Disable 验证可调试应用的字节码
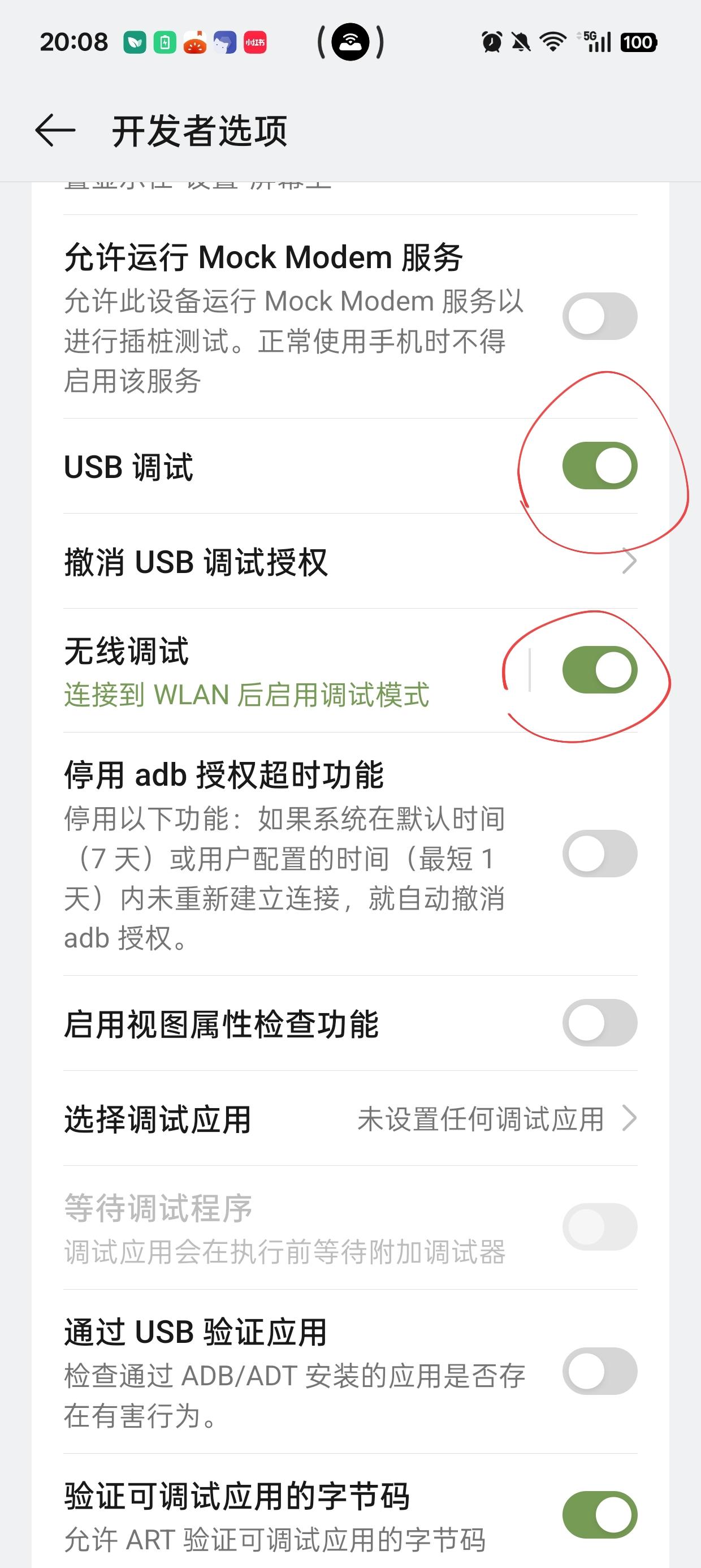The image size is (701, 1568). pyautogui.click(x=599, y=1514)
